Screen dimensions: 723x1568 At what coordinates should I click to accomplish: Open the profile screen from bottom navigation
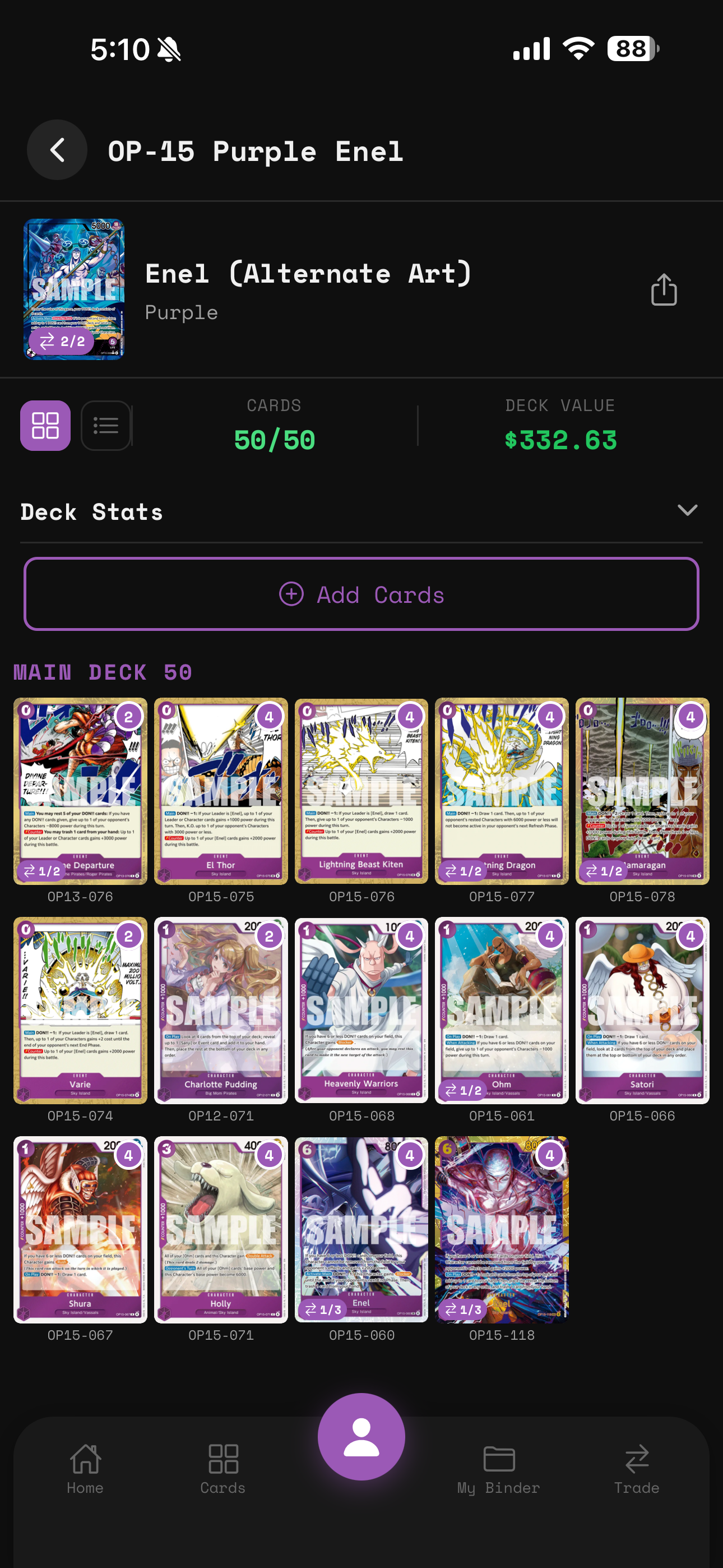click(x=361, y=1435)
